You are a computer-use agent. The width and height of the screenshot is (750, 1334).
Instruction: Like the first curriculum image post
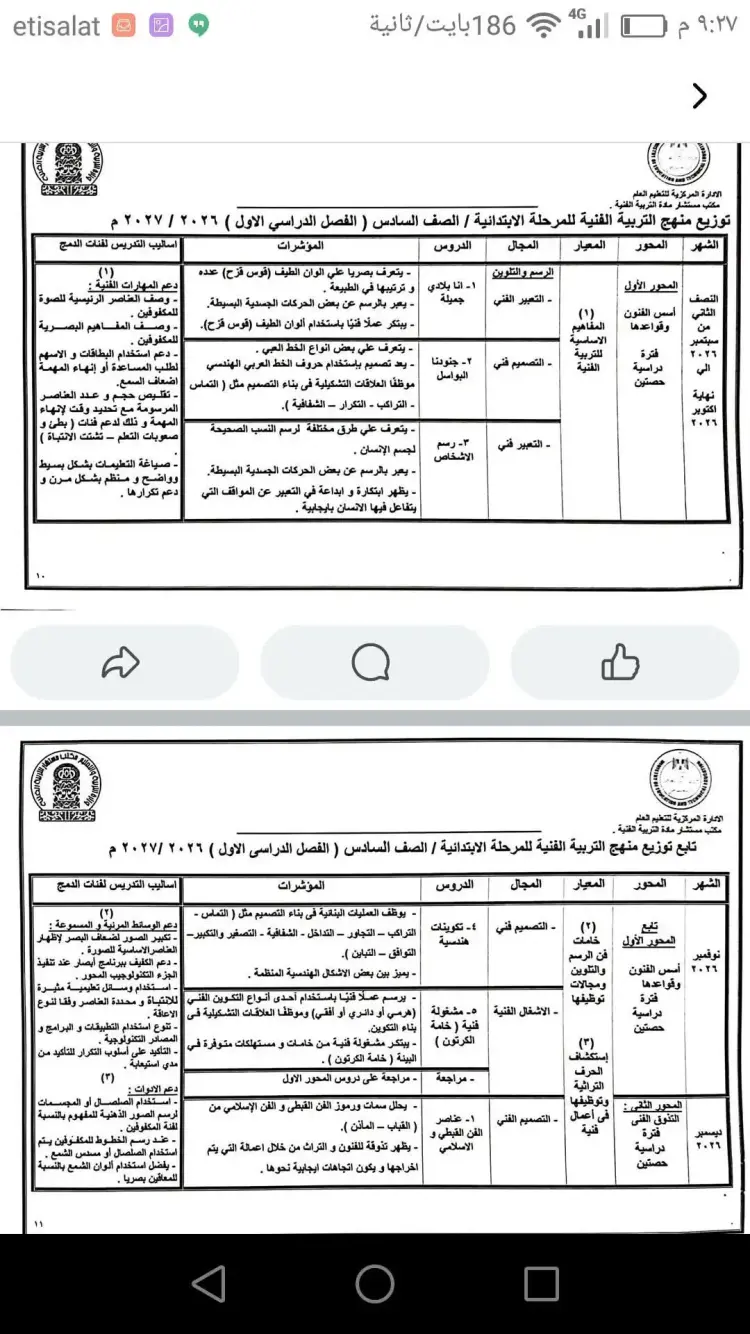click(x=620, y=662)
